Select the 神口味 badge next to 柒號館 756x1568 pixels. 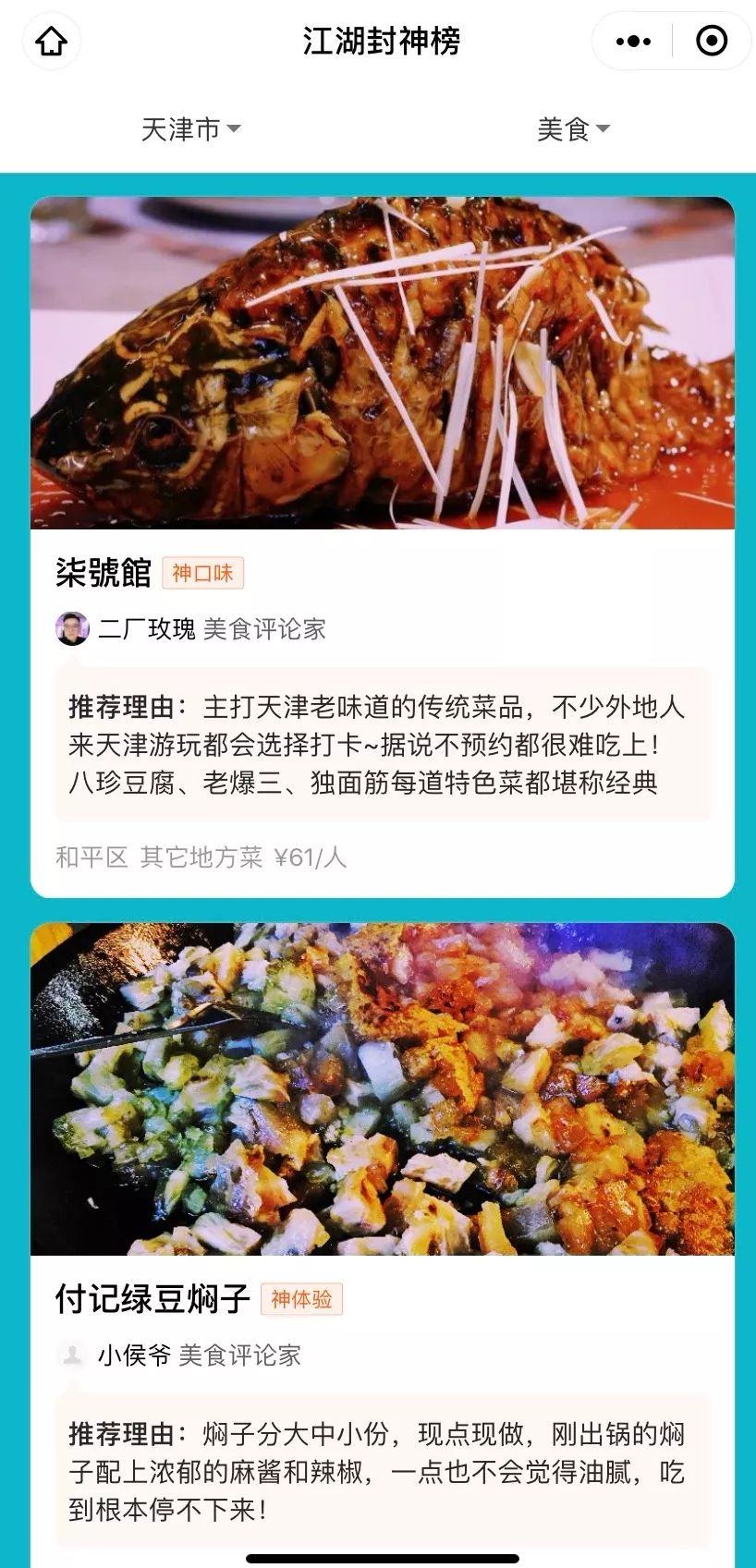(x=203, y=573)
